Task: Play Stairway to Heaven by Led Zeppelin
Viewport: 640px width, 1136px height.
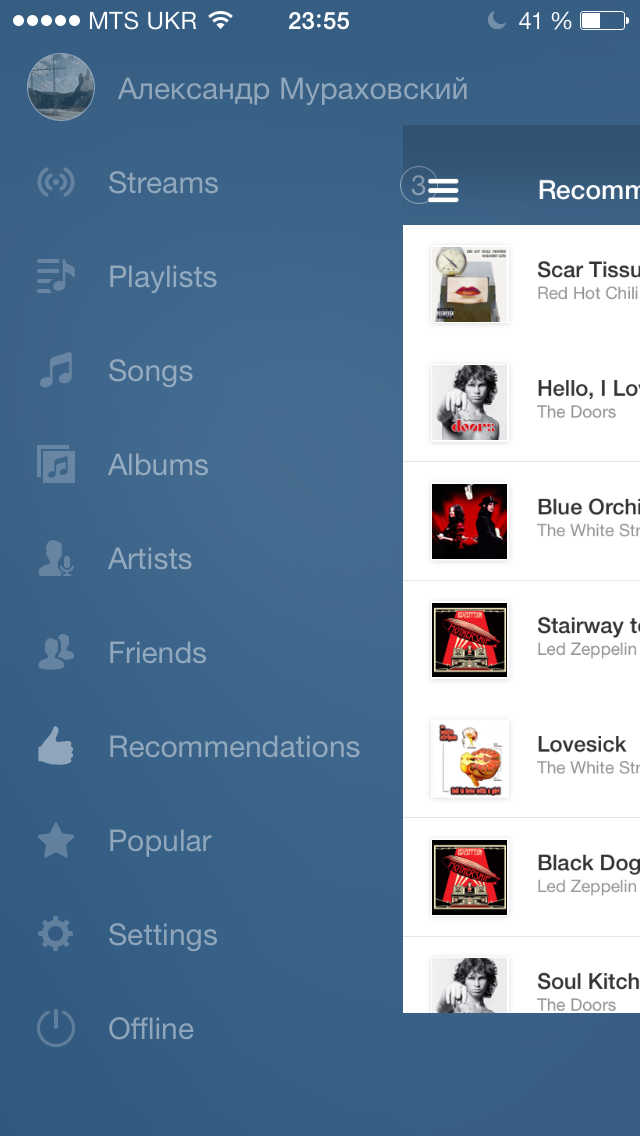Action: coord(586,637)
